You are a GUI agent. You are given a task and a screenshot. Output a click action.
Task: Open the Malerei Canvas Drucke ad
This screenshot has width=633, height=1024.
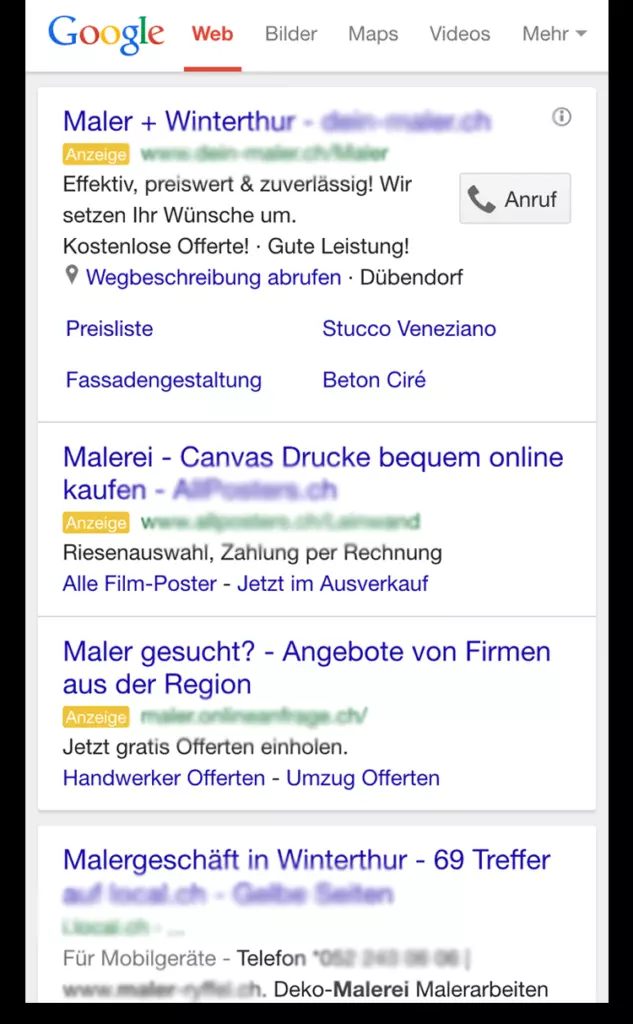click(x=312, y=459)
